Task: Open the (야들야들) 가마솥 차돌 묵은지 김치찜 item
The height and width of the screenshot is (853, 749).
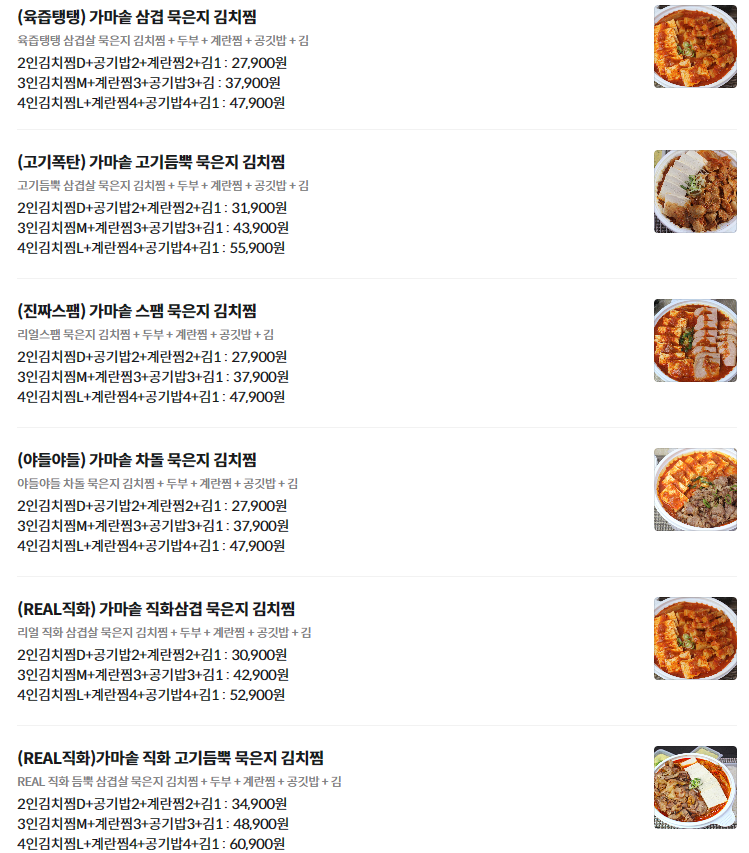Action: tap(137, 460)
